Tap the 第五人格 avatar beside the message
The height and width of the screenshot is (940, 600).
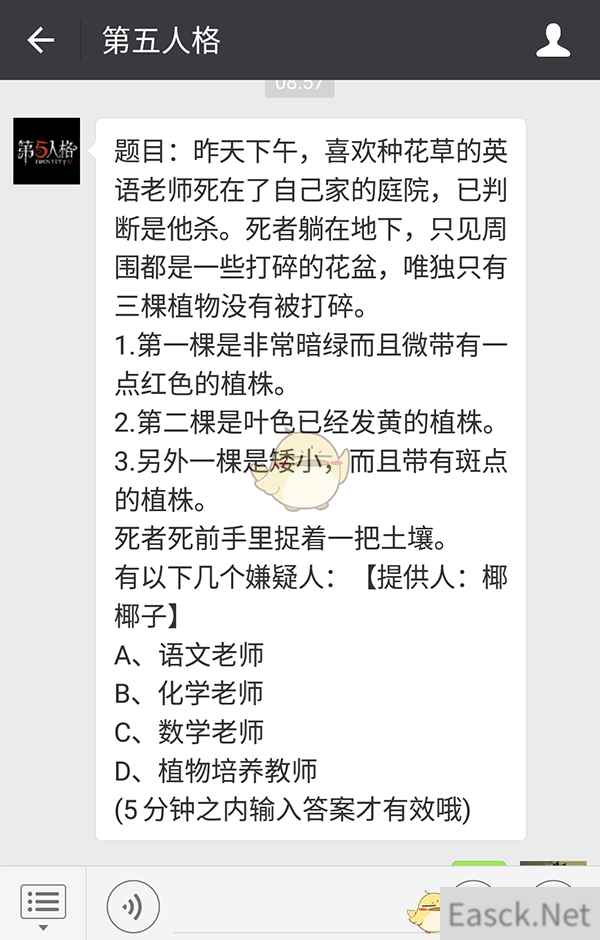click(x=47, y=151)
